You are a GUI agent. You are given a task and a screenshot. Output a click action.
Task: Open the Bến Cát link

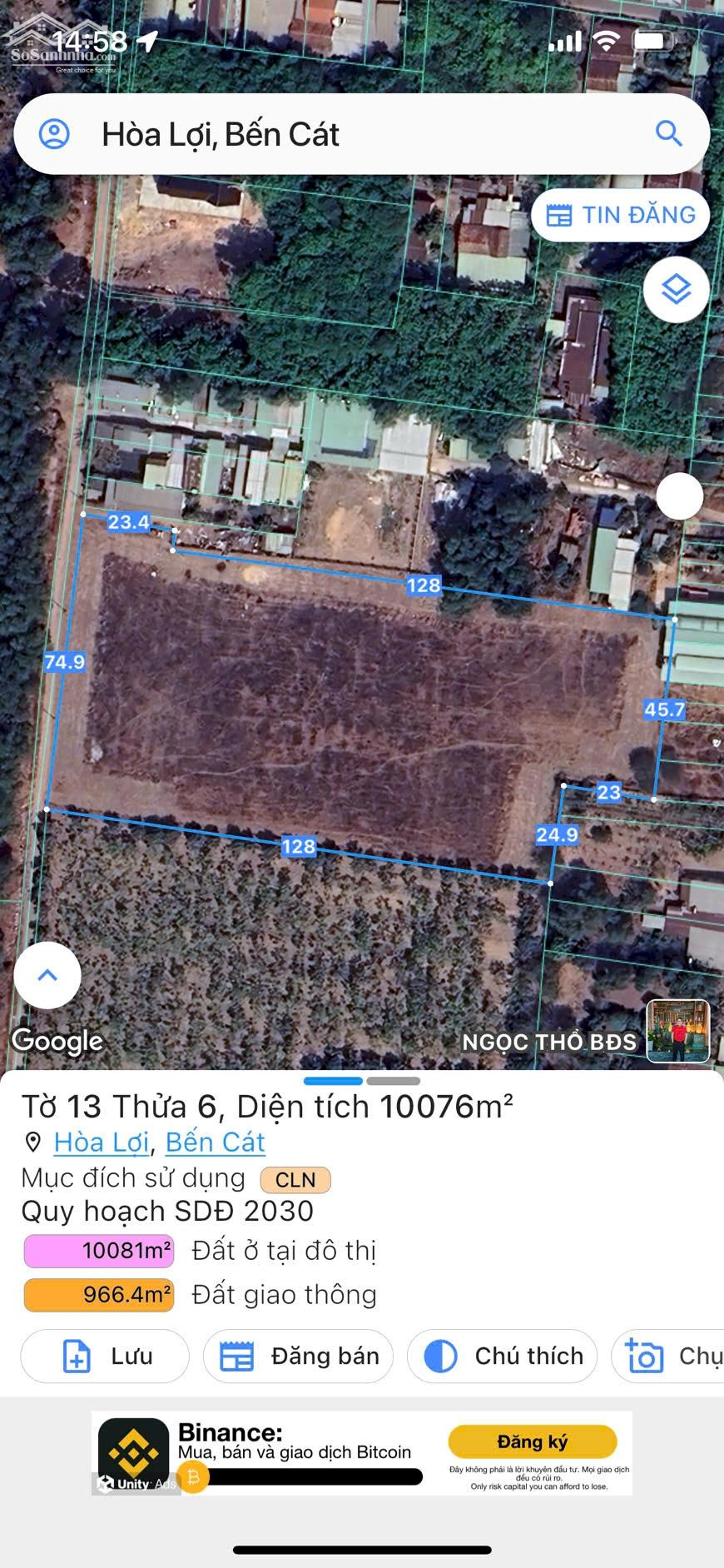point(215,1142)
